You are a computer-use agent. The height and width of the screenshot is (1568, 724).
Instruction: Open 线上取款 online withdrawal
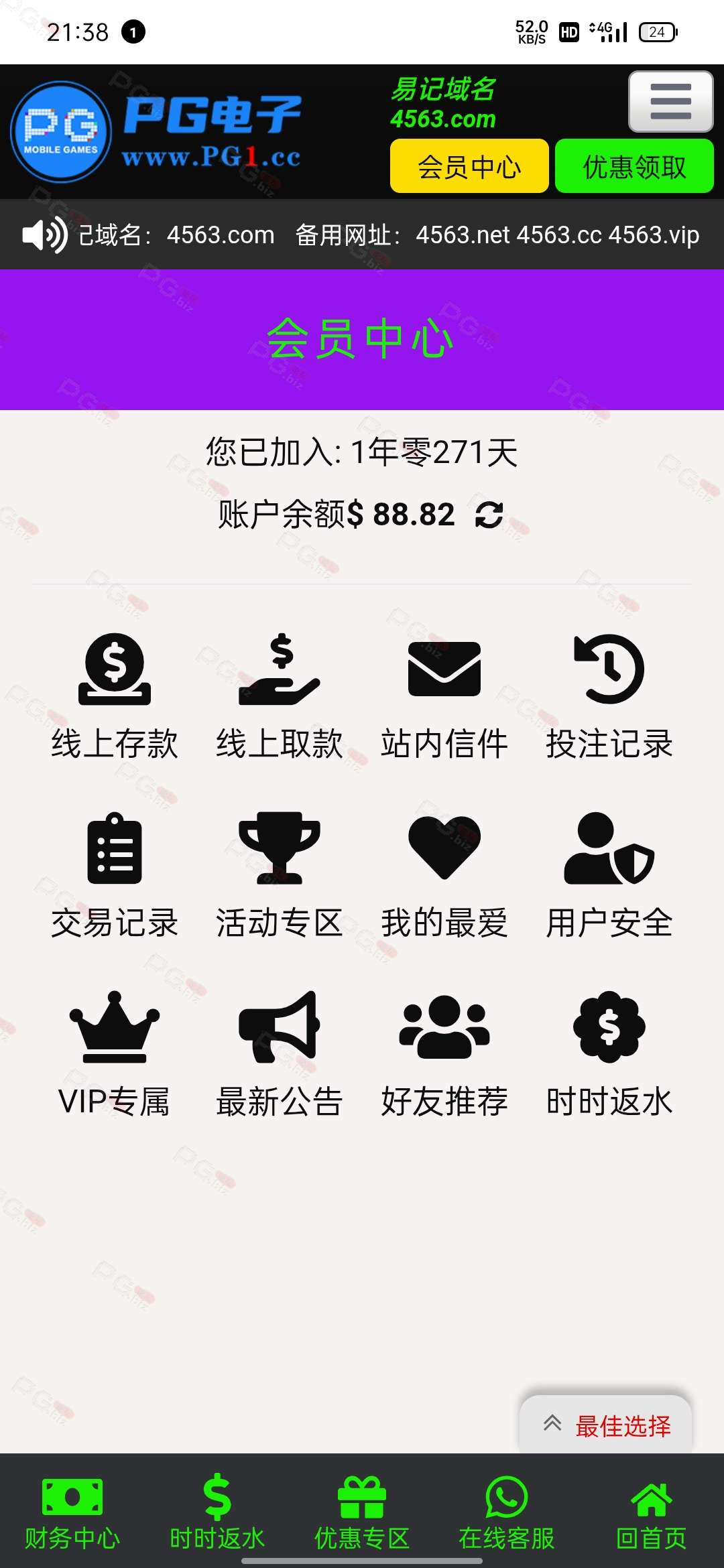click(280, 697)
